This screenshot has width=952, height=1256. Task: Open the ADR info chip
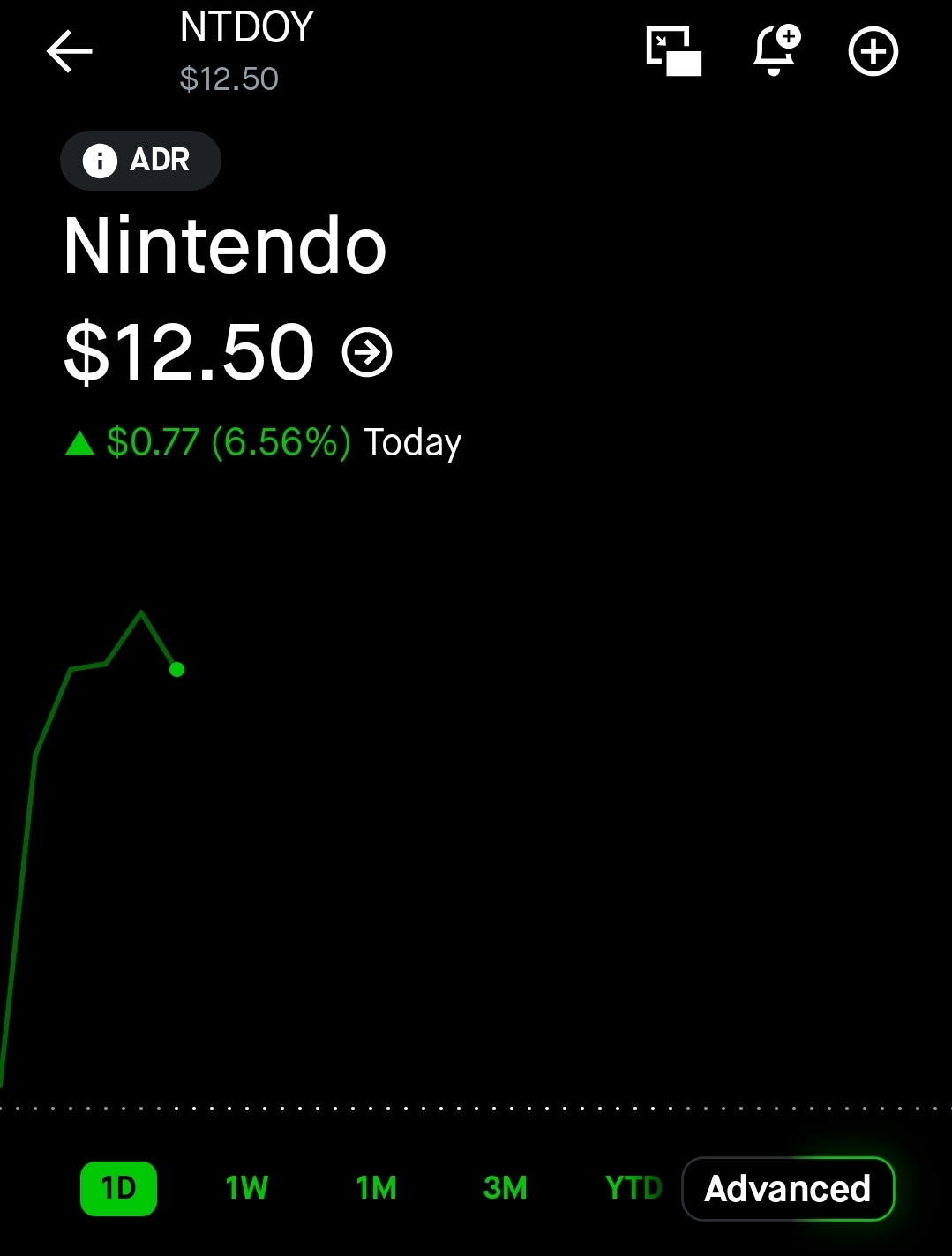coord(140,161)
